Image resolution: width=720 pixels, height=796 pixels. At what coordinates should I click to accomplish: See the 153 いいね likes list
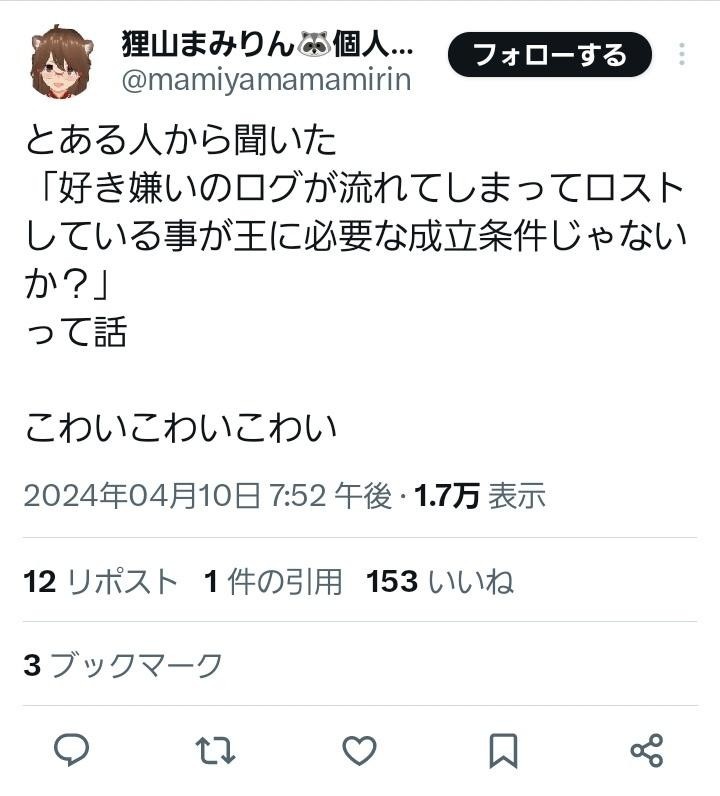click(440, 581)
